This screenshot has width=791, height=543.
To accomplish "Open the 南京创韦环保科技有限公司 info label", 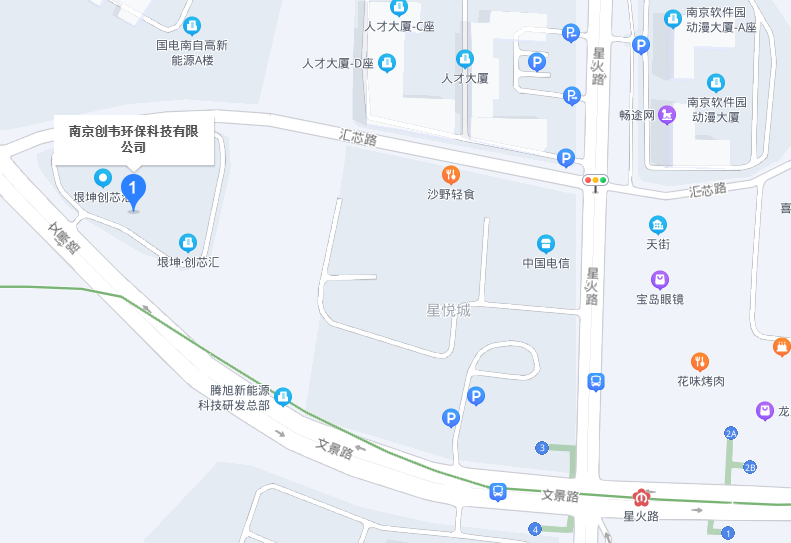I will click(x=134, y=139).
